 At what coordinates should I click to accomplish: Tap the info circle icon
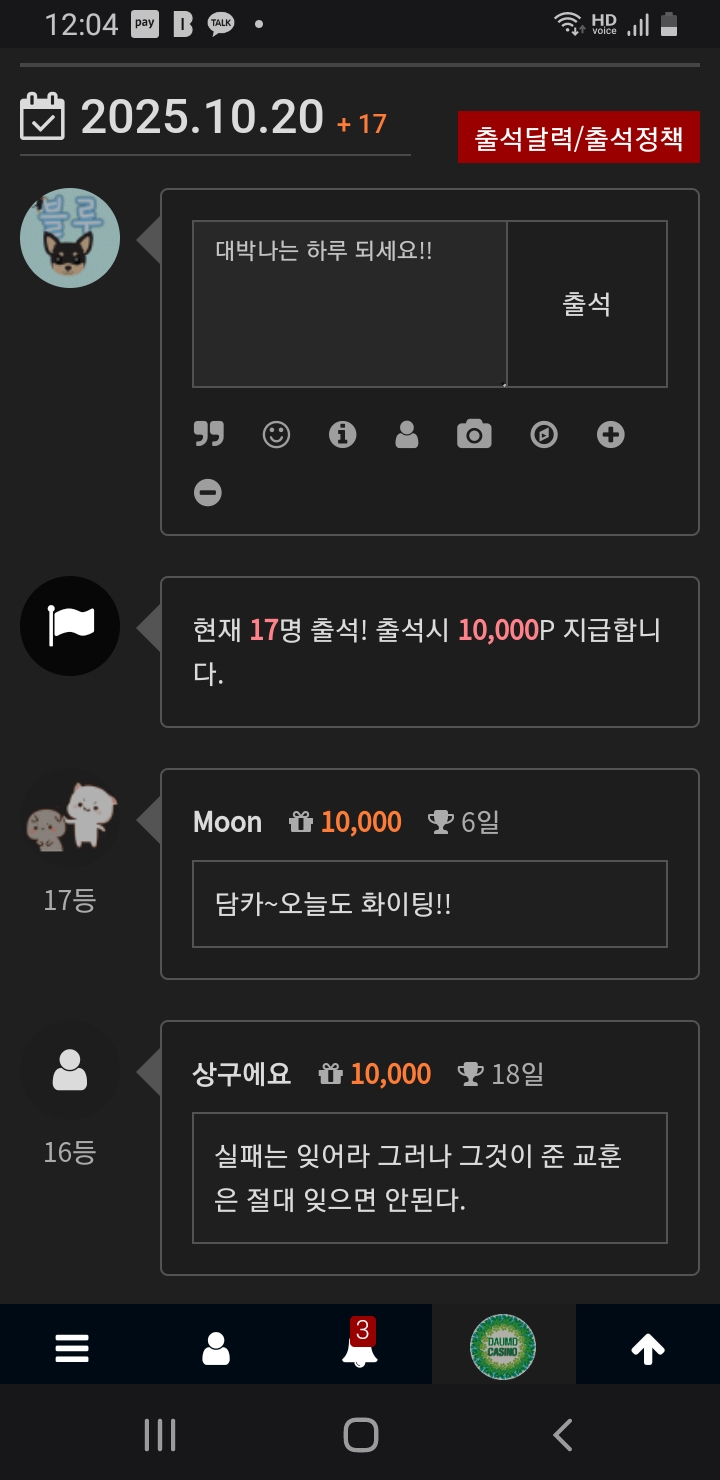coord(342,434)
